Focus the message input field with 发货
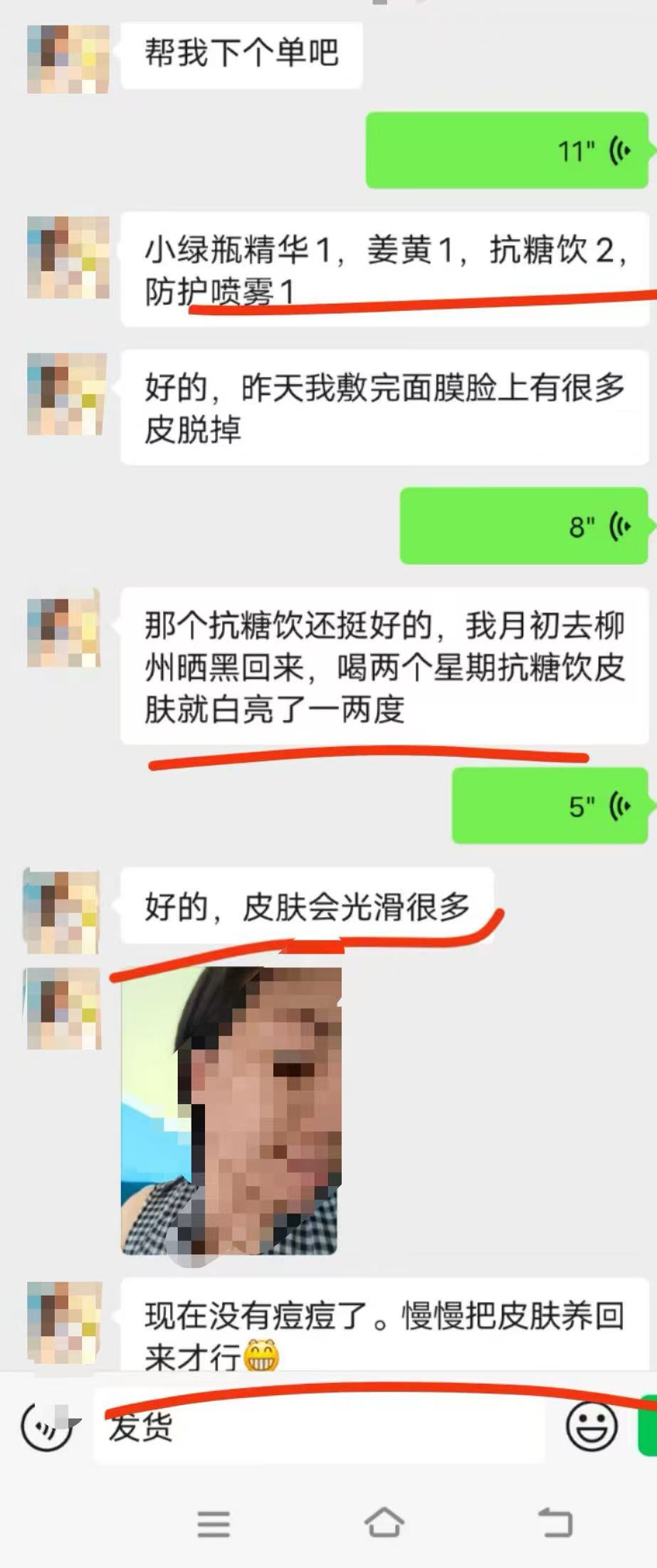This screenshot has height=1568, width=657. click(x=320, y=1426)
